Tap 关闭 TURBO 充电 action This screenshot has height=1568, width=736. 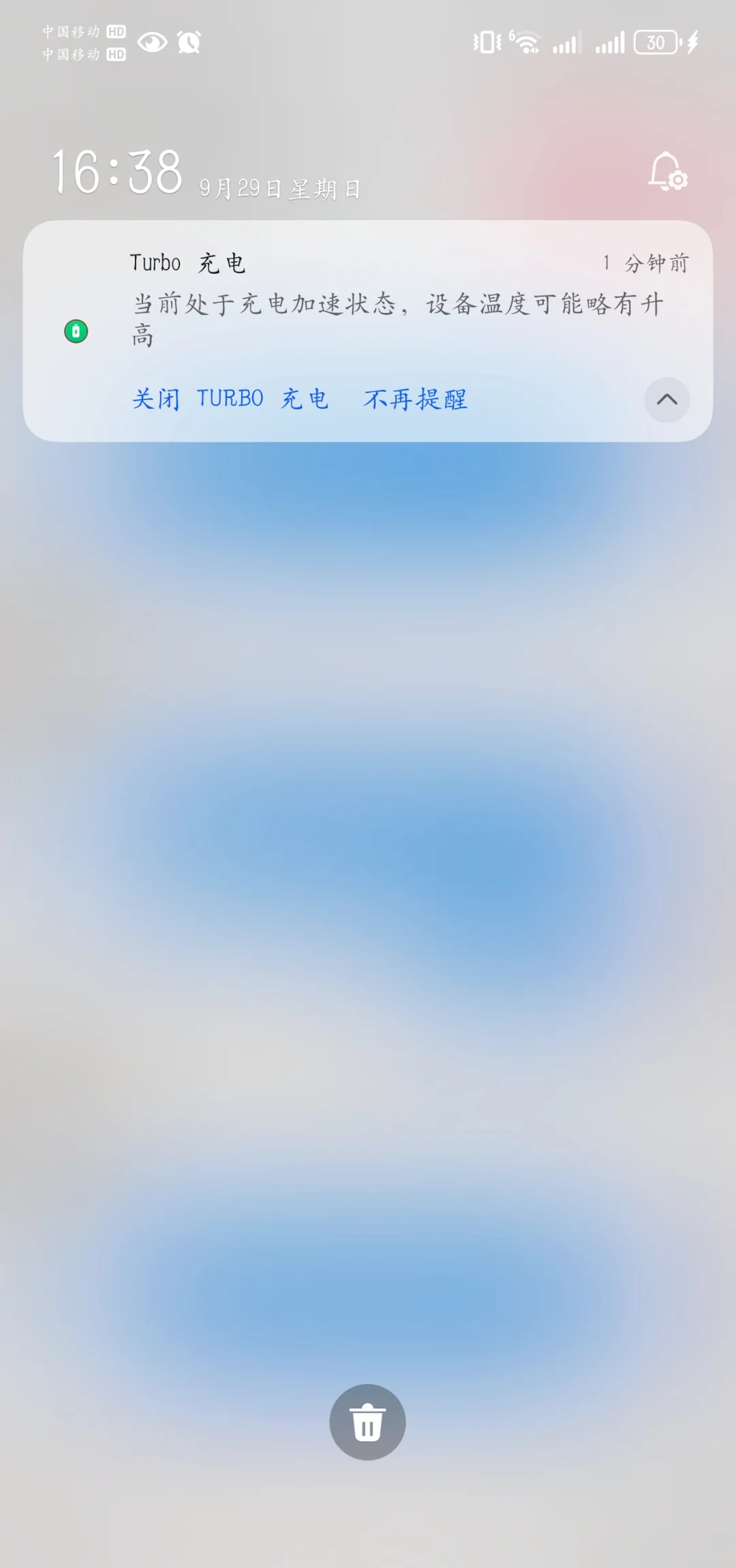(230, 399)
